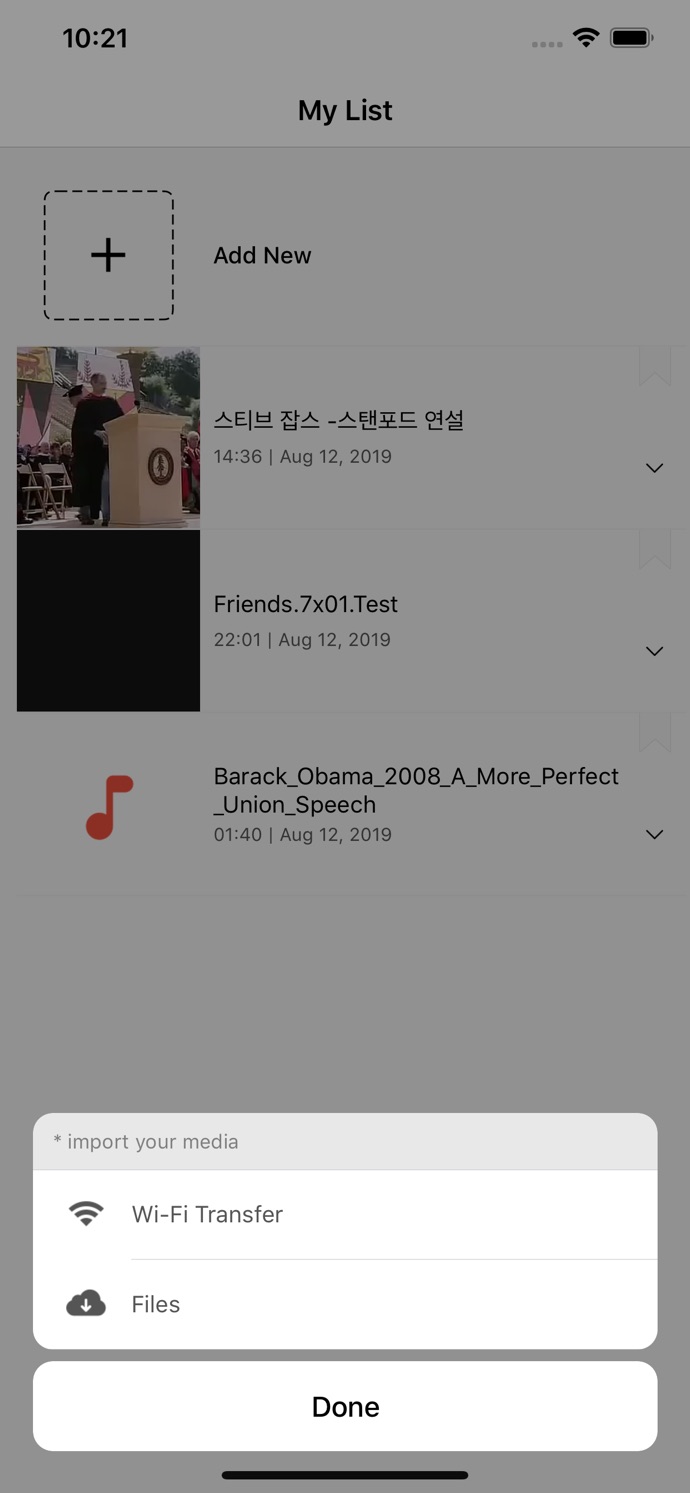This screenshot has width=690, height=1493.
Task: Bookmark the 14:36 Stanford speech video
Action: [655, 368]
